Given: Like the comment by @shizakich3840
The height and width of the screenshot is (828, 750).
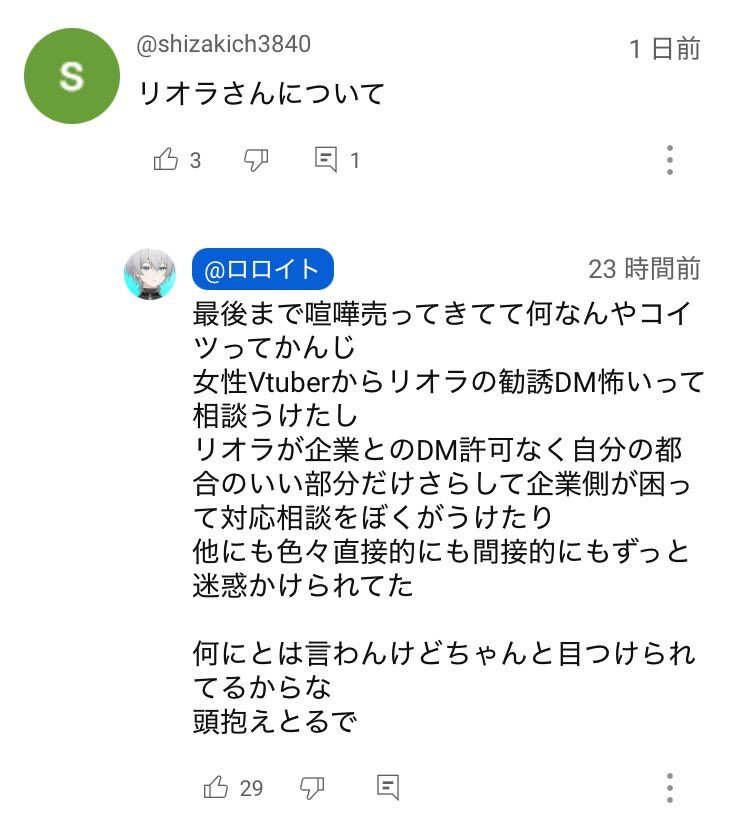Looking at the screenshot, I should coord(166,159).
